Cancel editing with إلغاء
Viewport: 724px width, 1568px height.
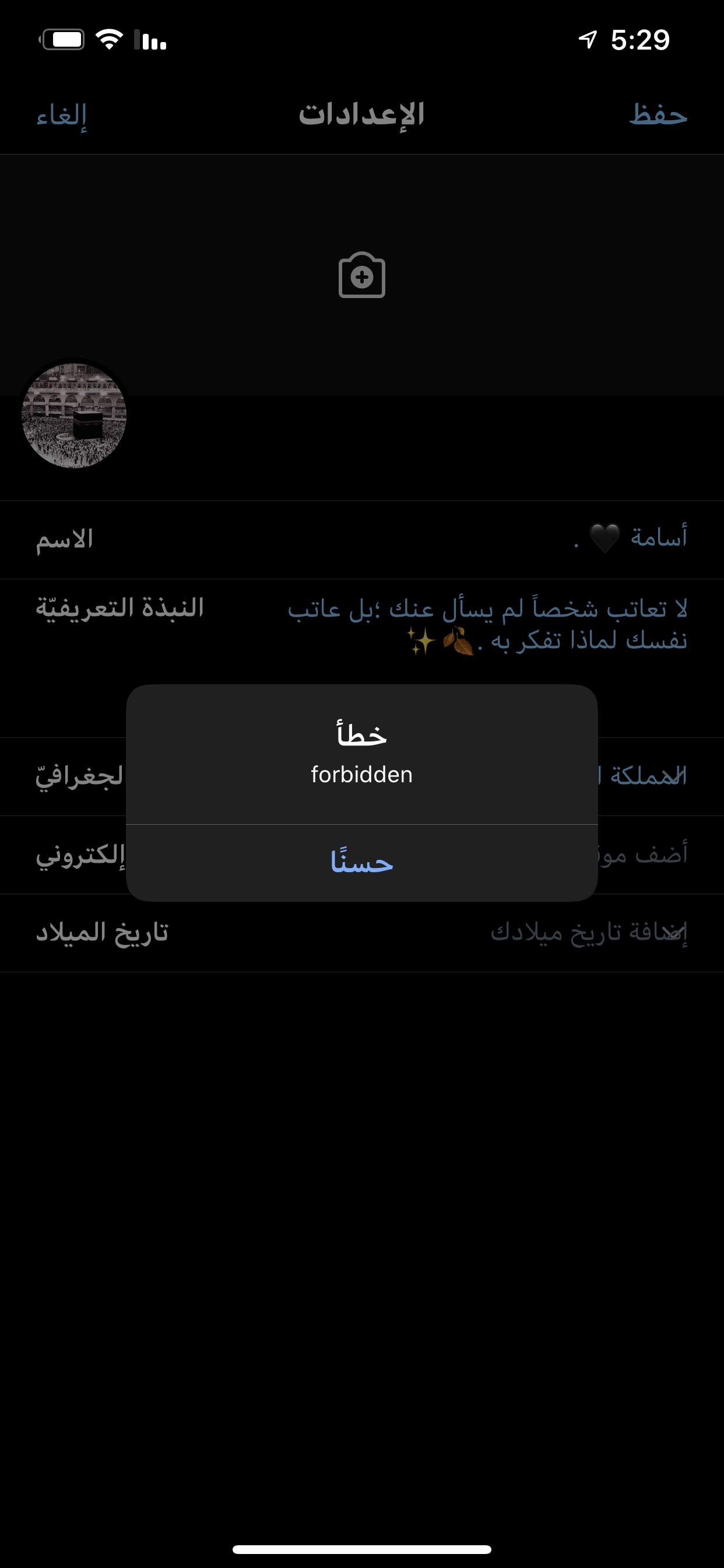61,114
